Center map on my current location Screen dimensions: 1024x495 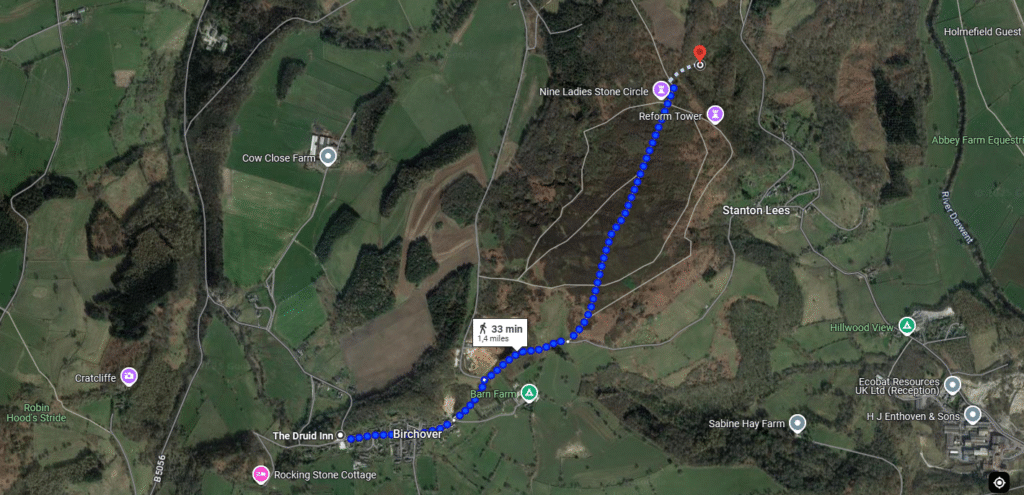[998, 482]
